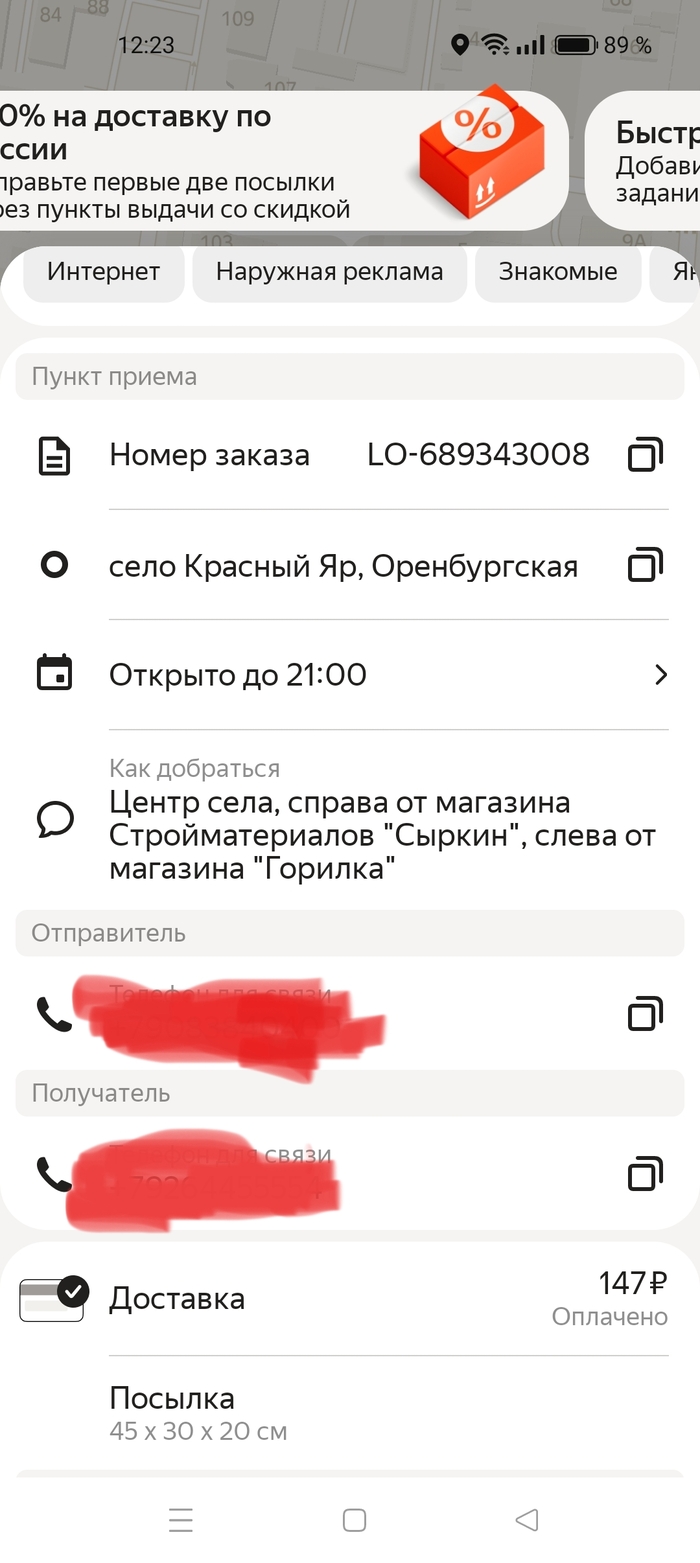Copy the sender's phone number

645,1014
